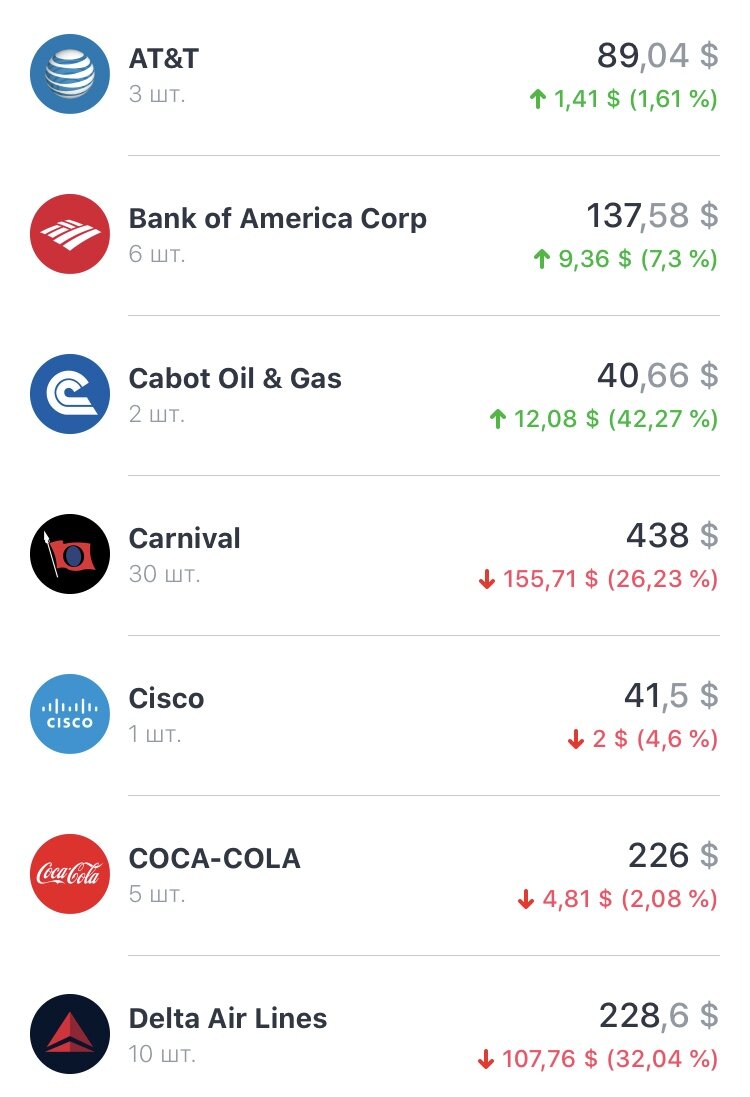Click the Coca-Cola script logo icon

(x=69, y=873)
